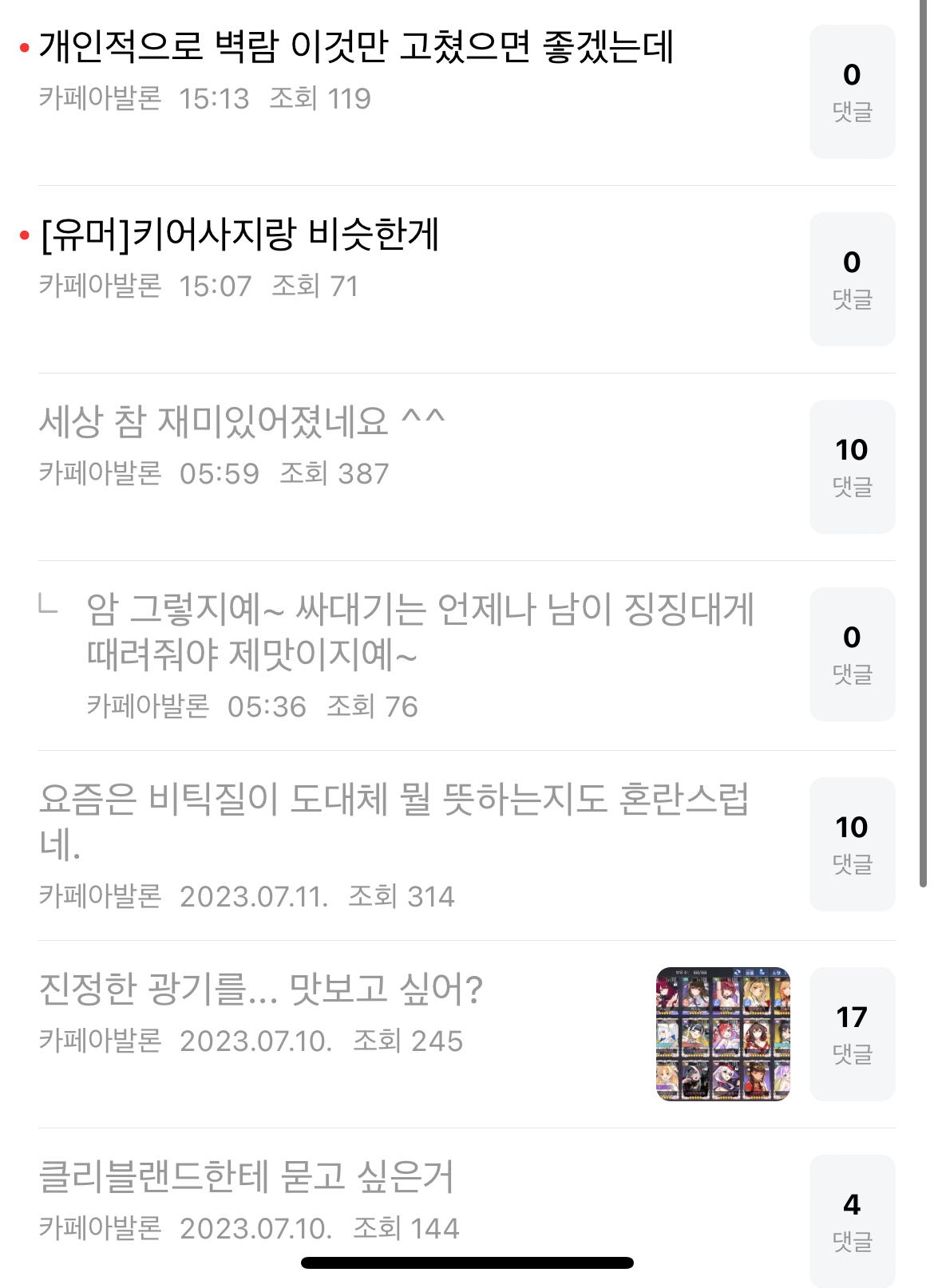Show the 10 comments on '세상 참 재미있어졌네요'
Screen dimensions: 934x1288
pyautogui.click(x=852, y=467)
